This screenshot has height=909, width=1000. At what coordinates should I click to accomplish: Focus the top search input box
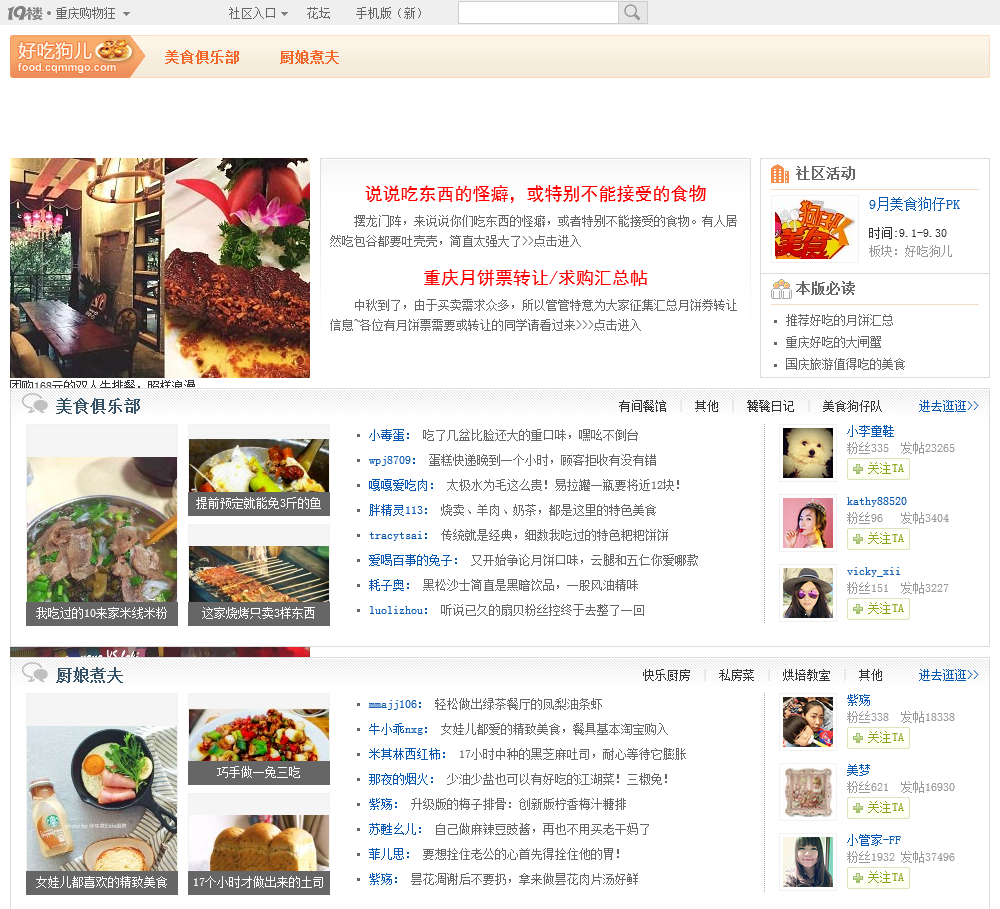(x=538, y=13)
